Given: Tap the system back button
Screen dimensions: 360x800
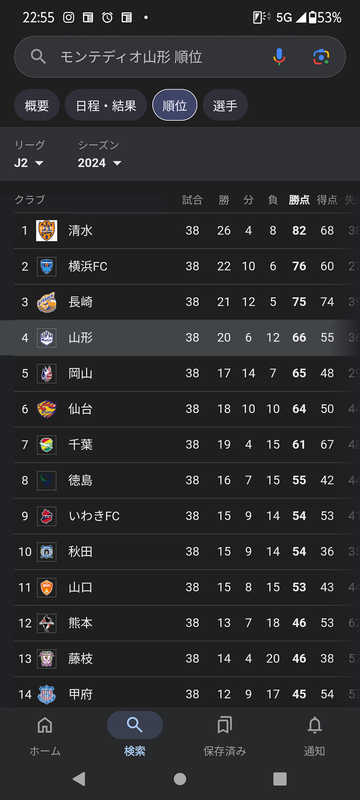Looking at the screenshot, I should pyautogui.click(x=79, y=779).
